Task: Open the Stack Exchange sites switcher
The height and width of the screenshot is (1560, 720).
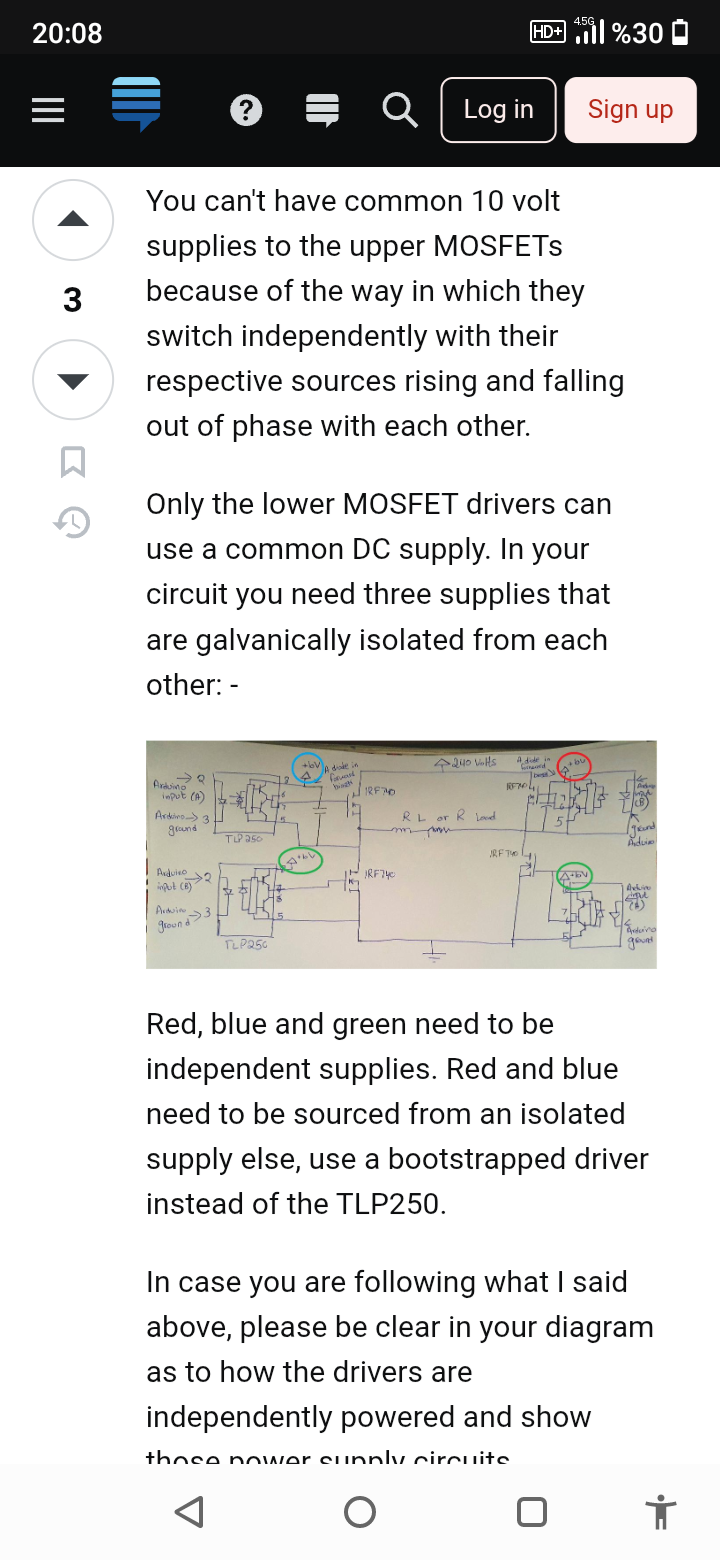Action: coord(322,110)
